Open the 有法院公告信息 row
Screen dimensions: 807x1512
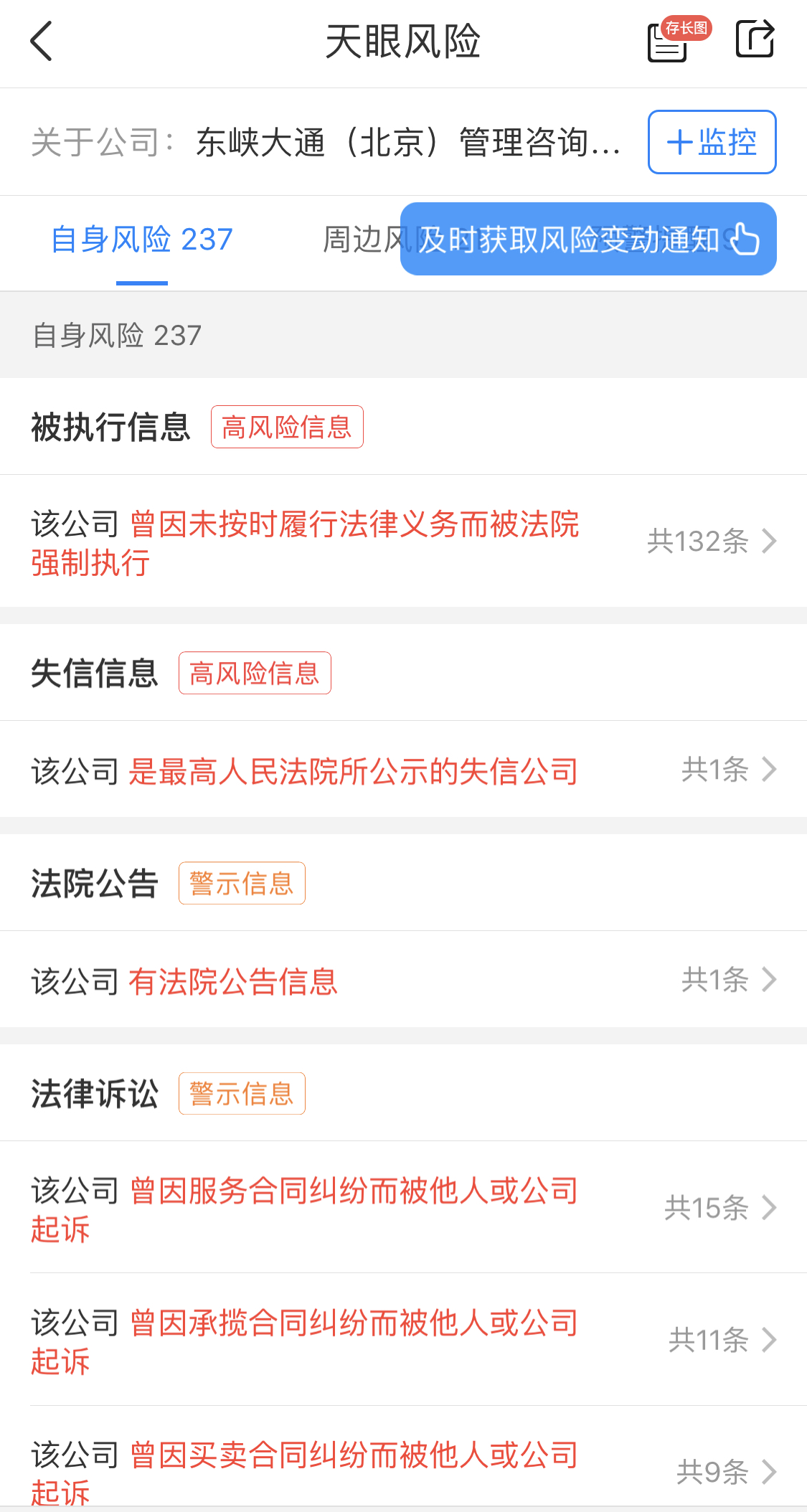point(403,981)
